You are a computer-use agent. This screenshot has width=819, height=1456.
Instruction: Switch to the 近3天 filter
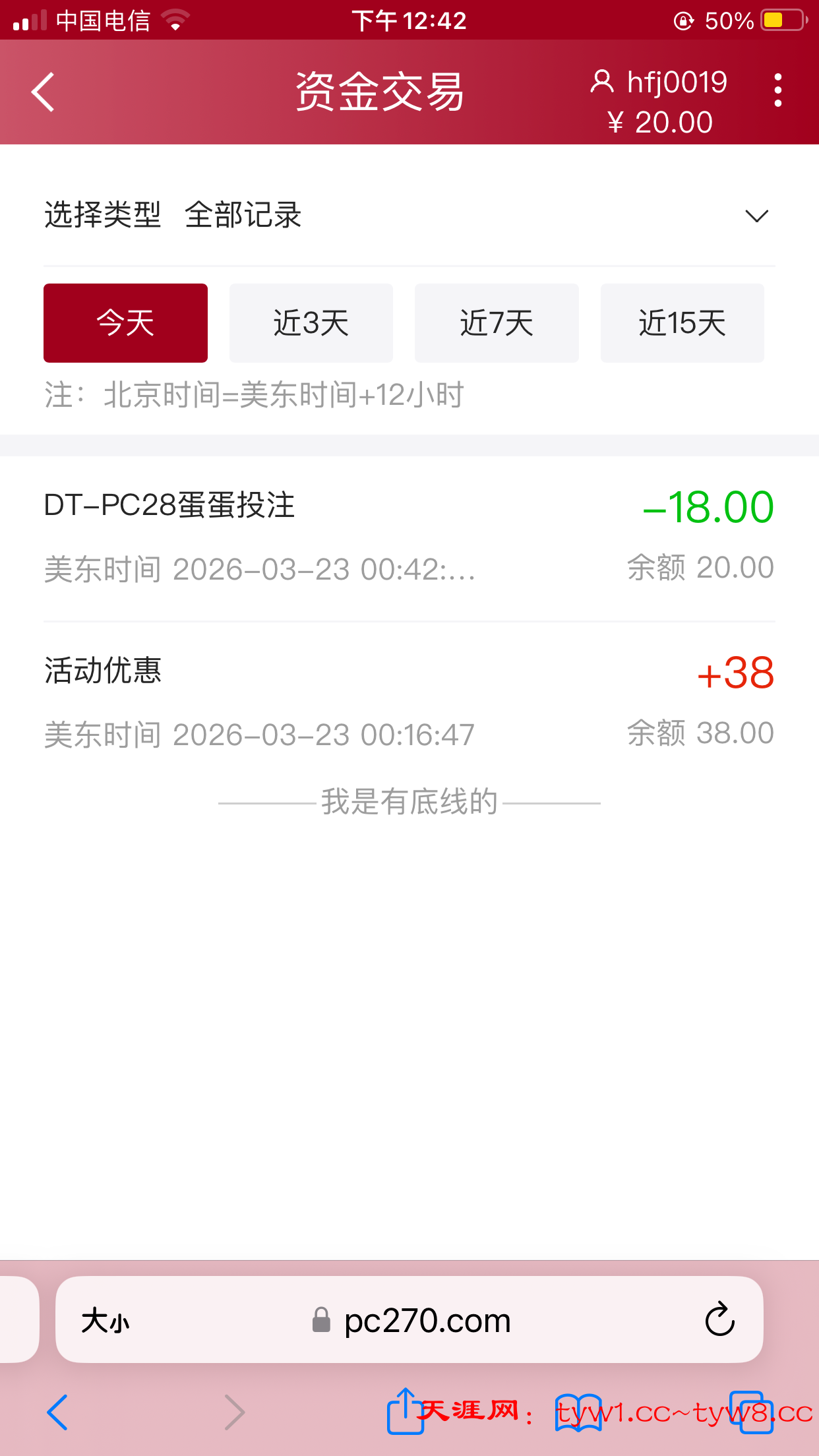point(311,323)
